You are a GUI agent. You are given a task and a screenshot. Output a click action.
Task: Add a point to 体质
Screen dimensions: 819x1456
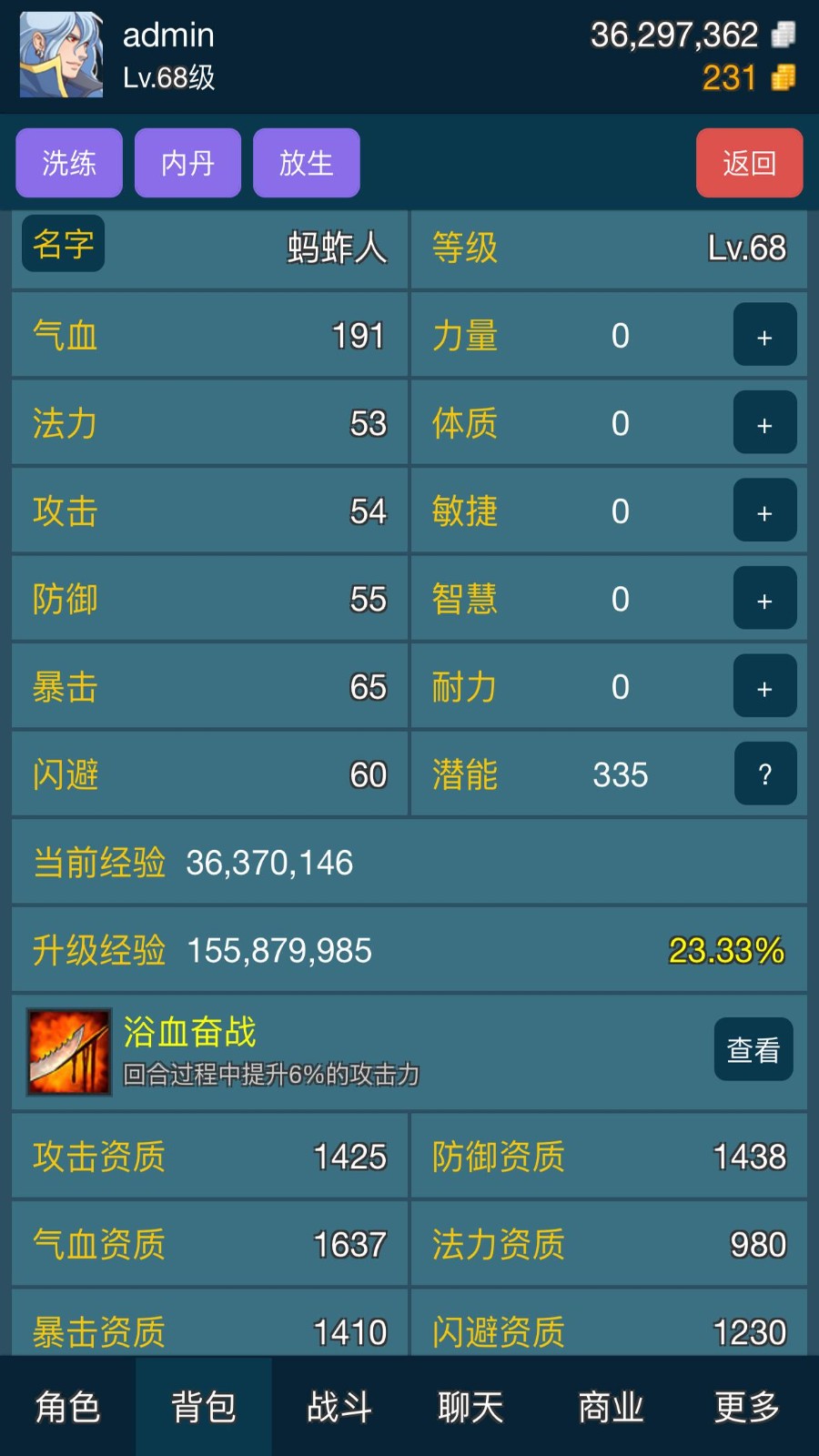[x=764, y=423]
